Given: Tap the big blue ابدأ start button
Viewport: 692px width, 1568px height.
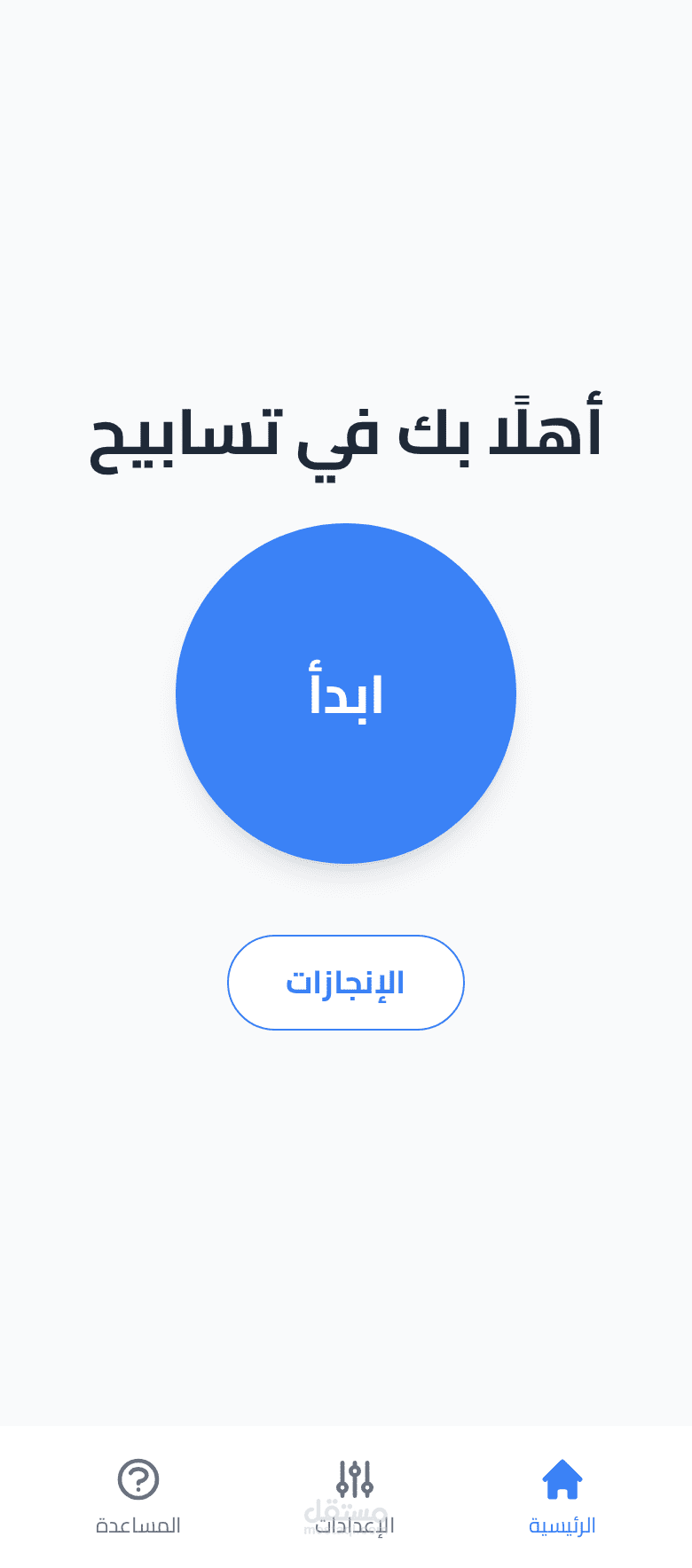Looking at the screenshot, I should pos(346,693).
